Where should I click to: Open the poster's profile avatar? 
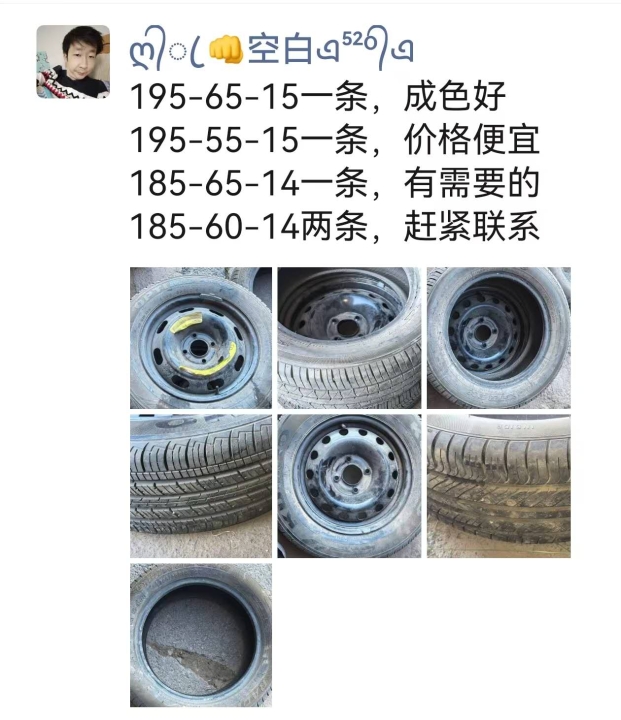pos(73,62)
